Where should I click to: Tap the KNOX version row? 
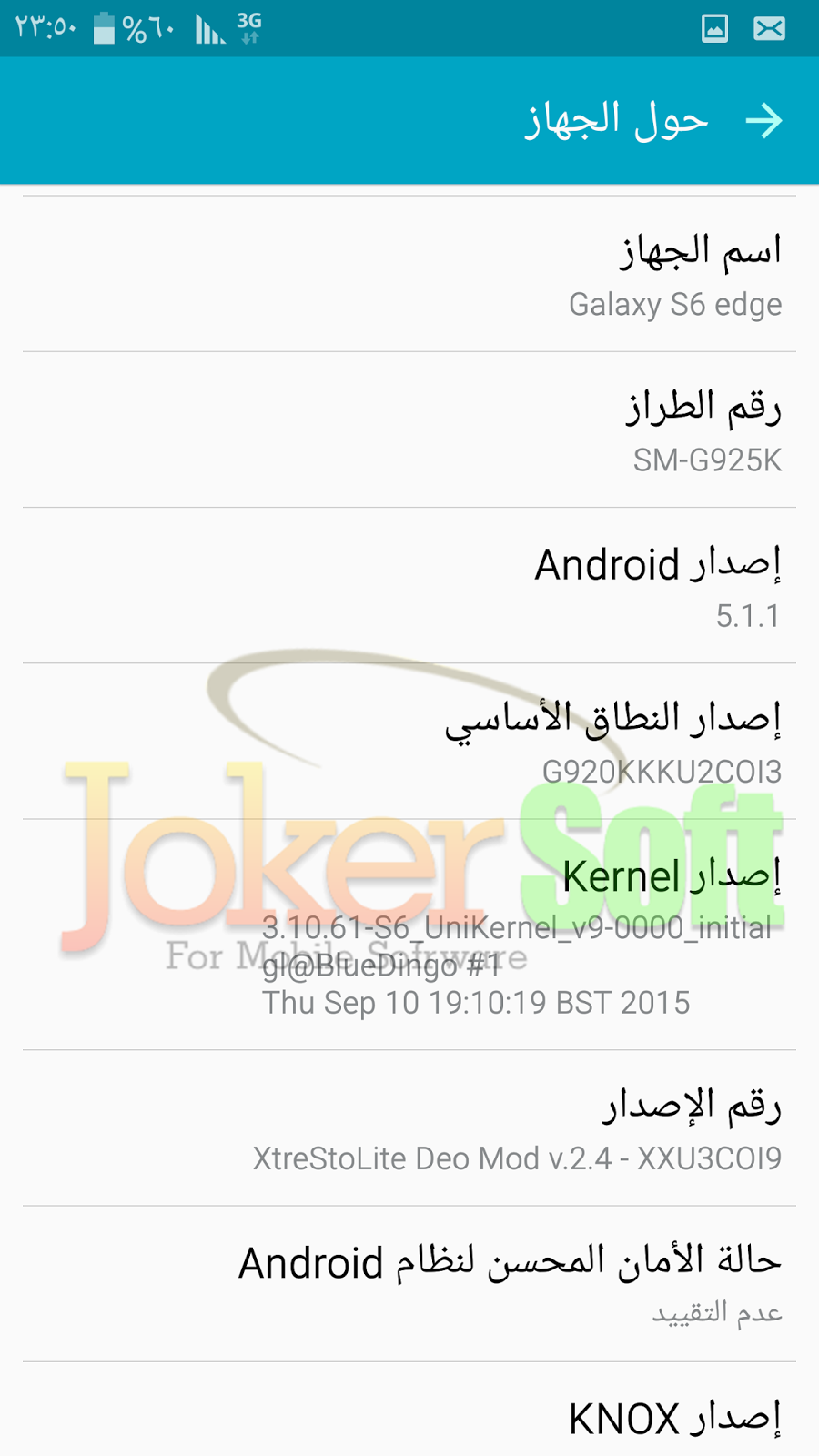[409, 1415]
